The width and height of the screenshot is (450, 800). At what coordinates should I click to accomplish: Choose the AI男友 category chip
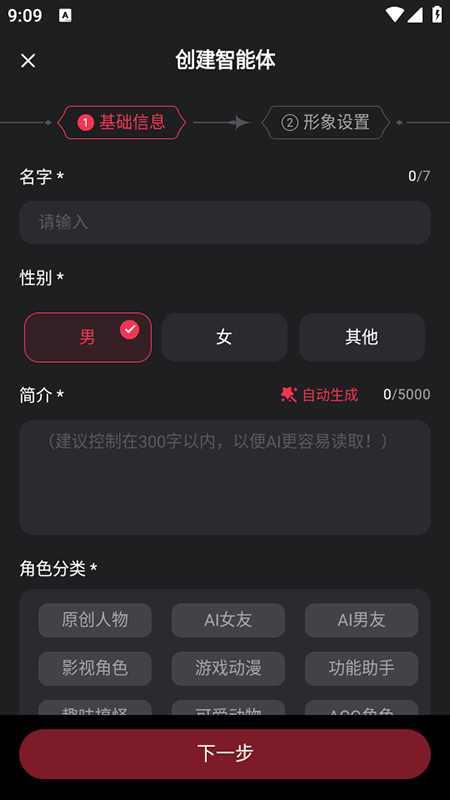[362, 620]
